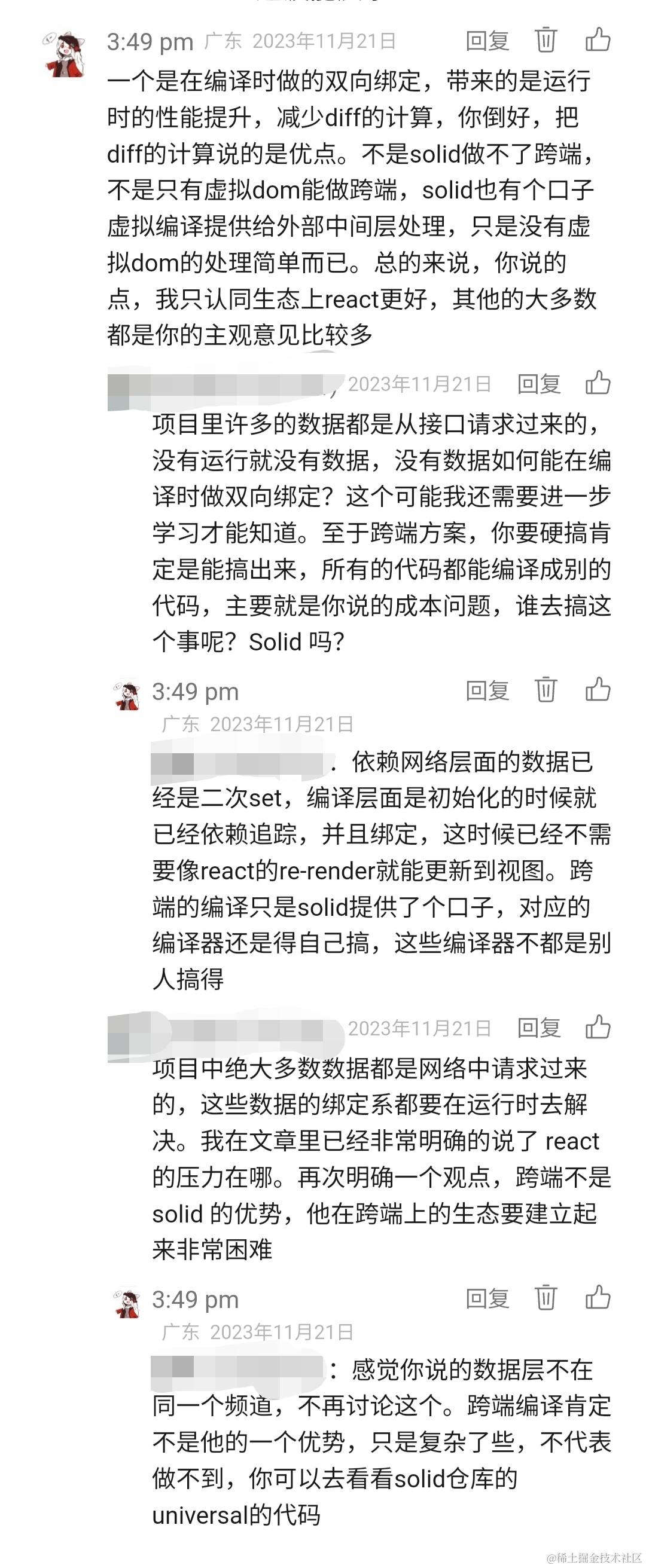This screenshot has height=1568, width=646.
Task: Delete the comment starting '一个是在编译时'
Action: (x=546, y=40)
